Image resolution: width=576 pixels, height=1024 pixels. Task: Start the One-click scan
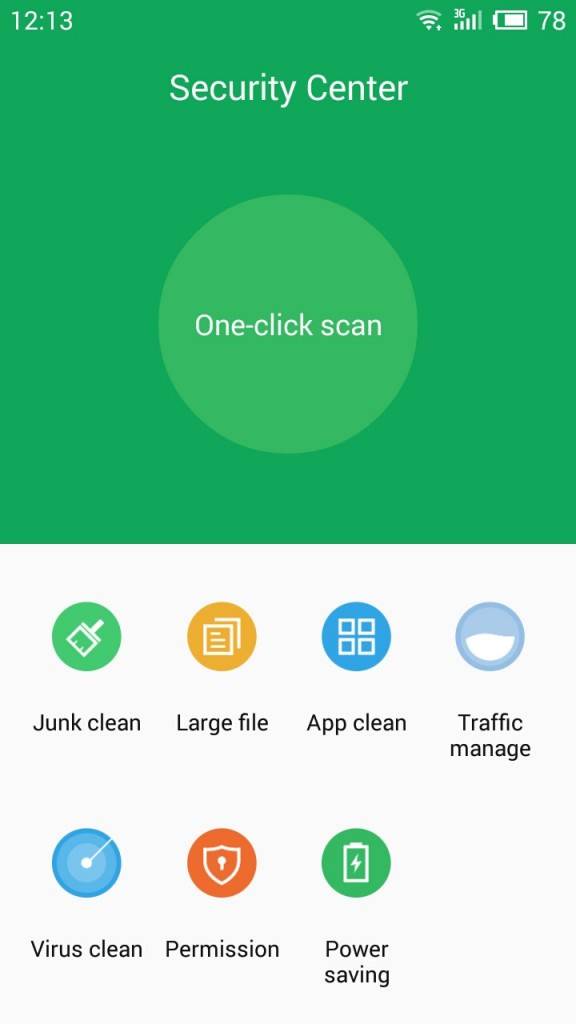[288, 324]
